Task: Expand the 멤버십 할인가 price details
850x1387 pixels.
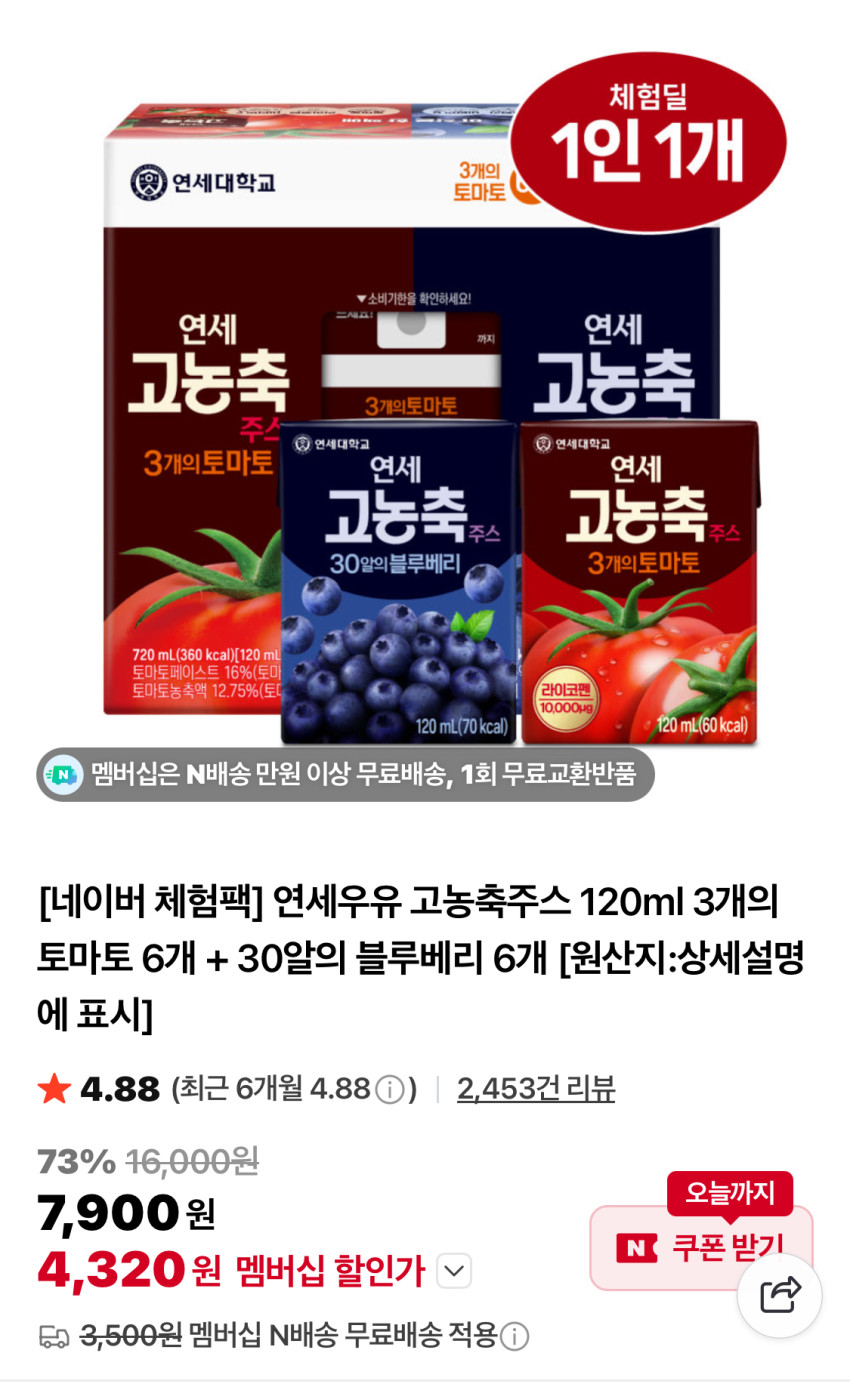Action: [x=454, y=1271]
